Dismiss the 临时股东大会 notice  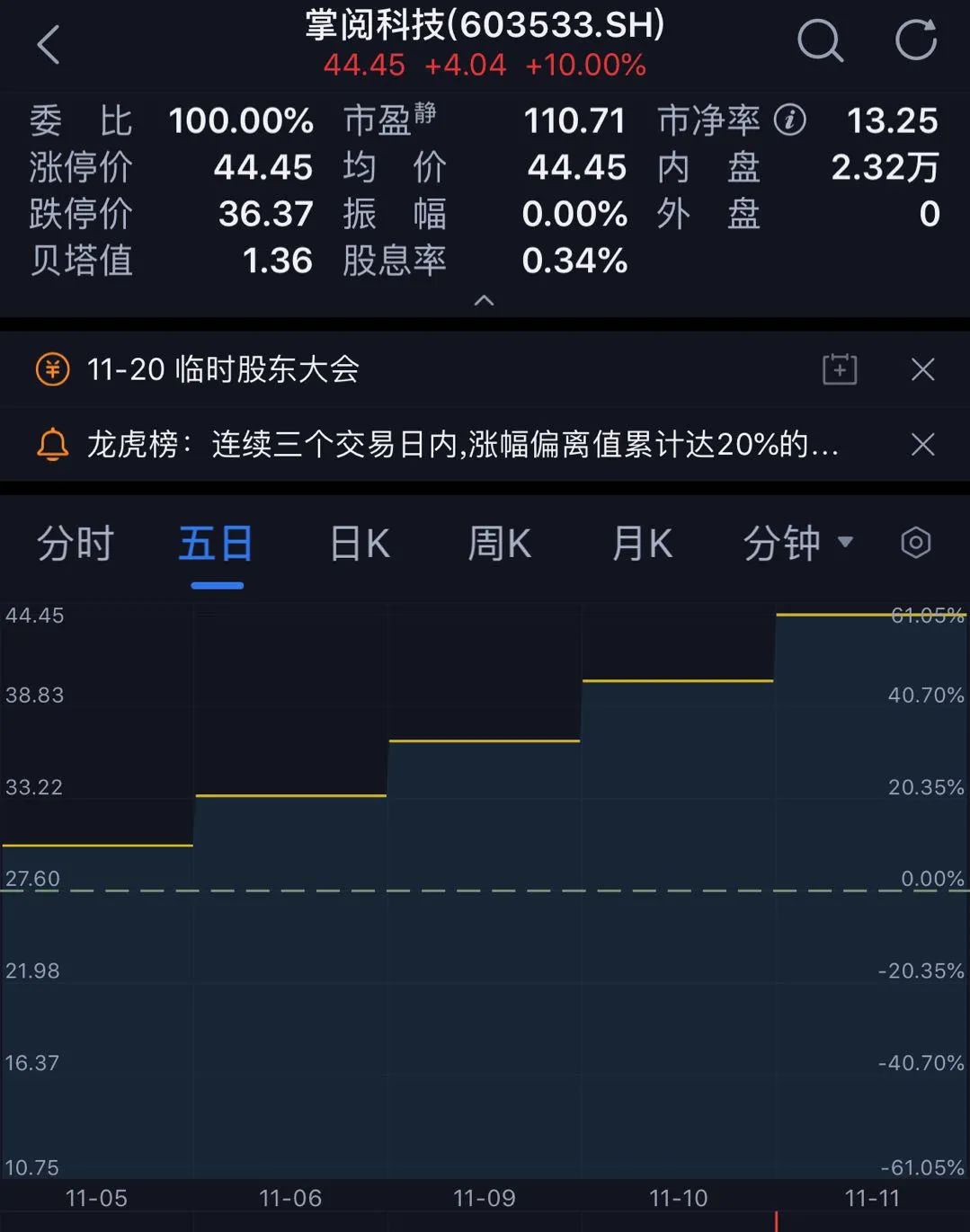point(922,369)
